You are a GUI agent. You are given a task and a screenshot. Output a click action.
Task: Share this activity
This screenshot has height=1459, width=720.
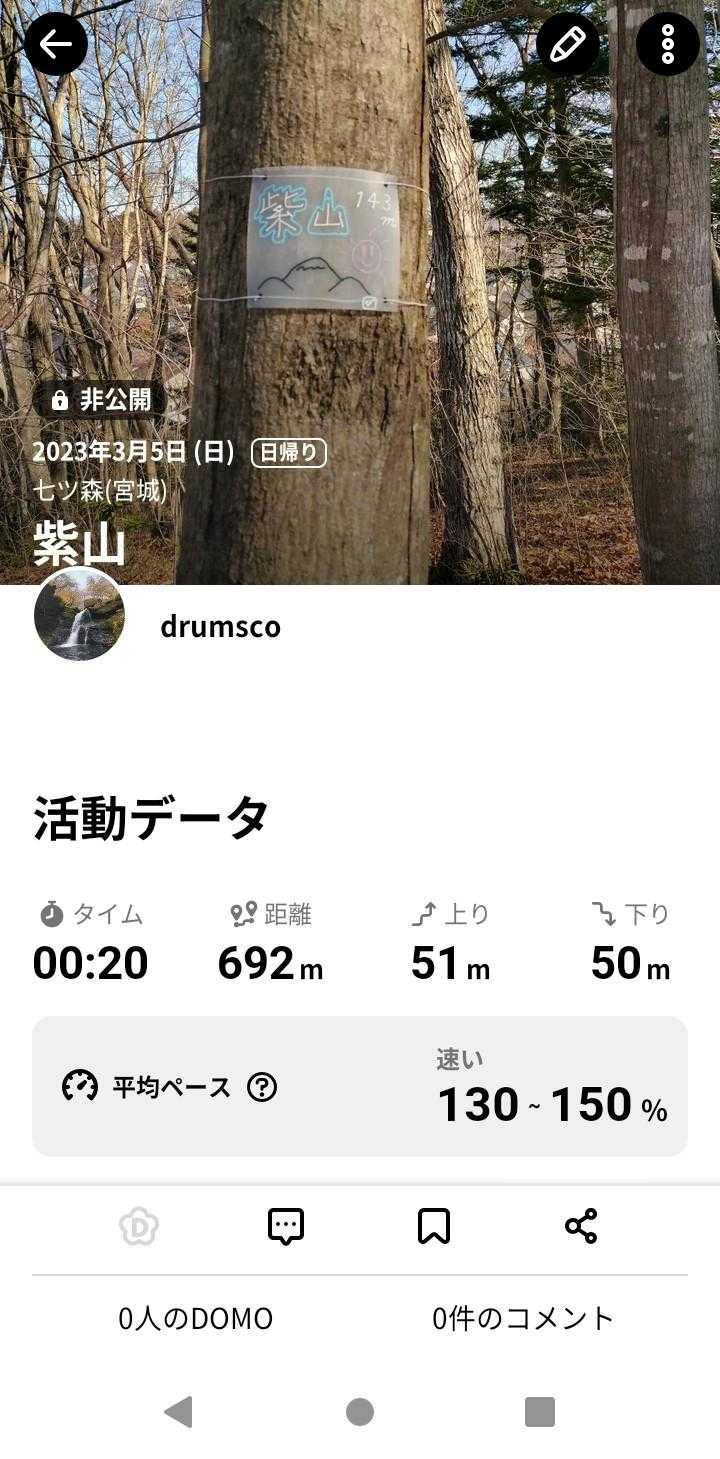click(581, 1226)
